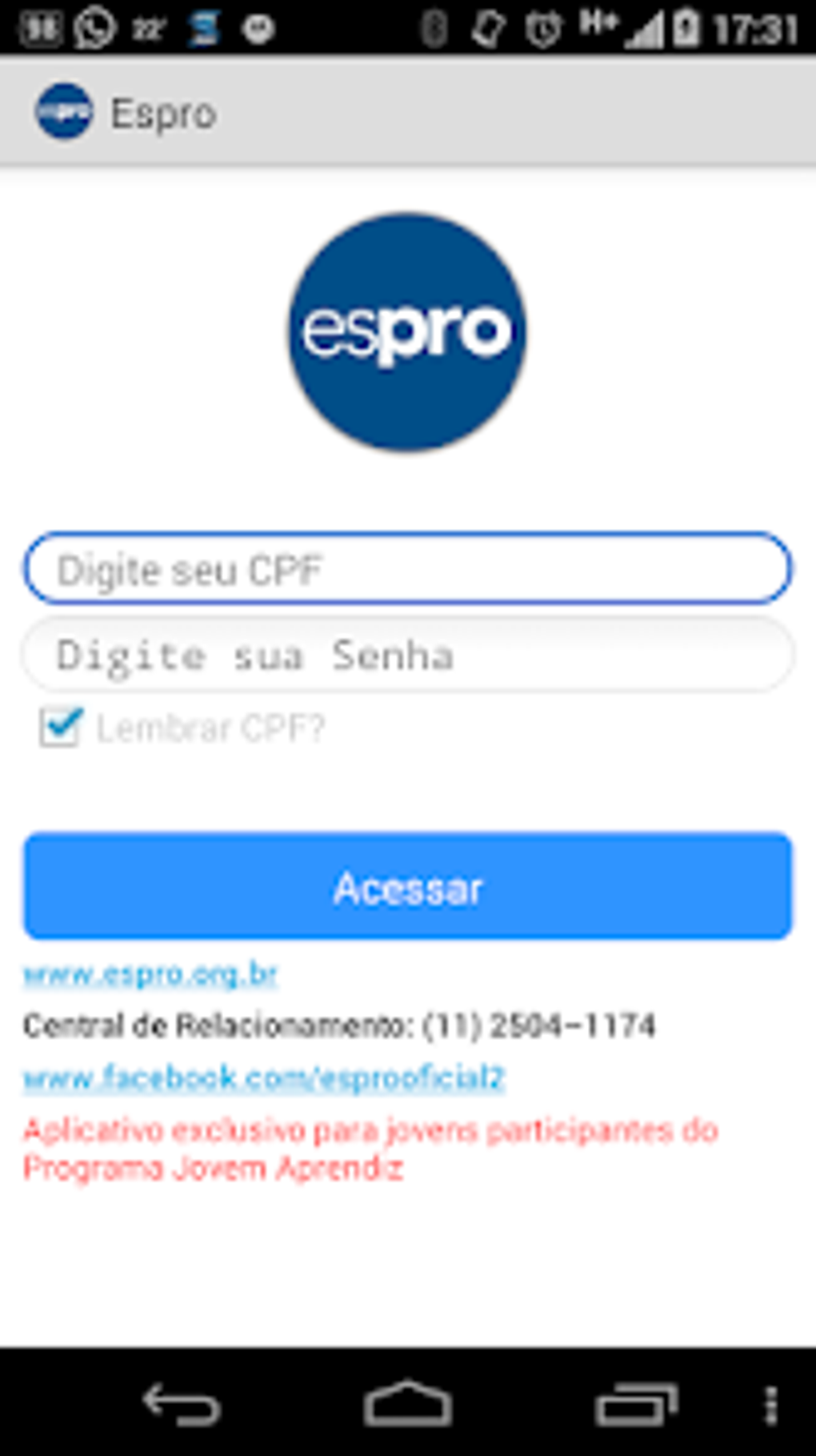The height and width of the screenshot is (1456, 816).
Task: Tap the Acessar button
Action: pyautogui.click(x=407, y=886)
